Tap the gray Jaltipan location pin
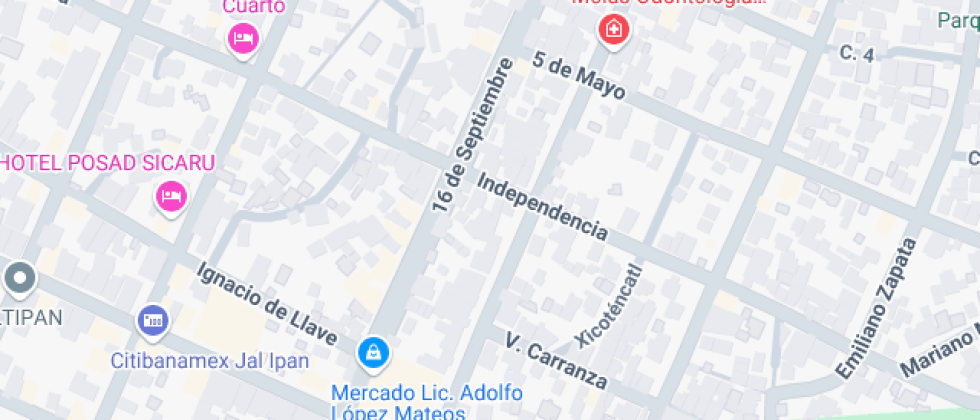 pyautogui.click(x=19, y=280)
